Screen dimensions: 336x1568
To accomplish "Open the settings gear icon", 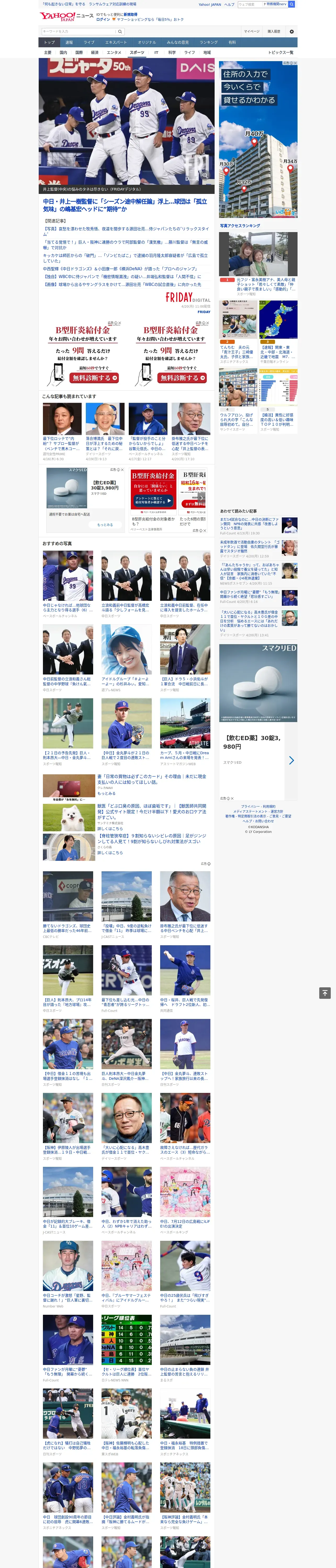I will click(292, 32).
